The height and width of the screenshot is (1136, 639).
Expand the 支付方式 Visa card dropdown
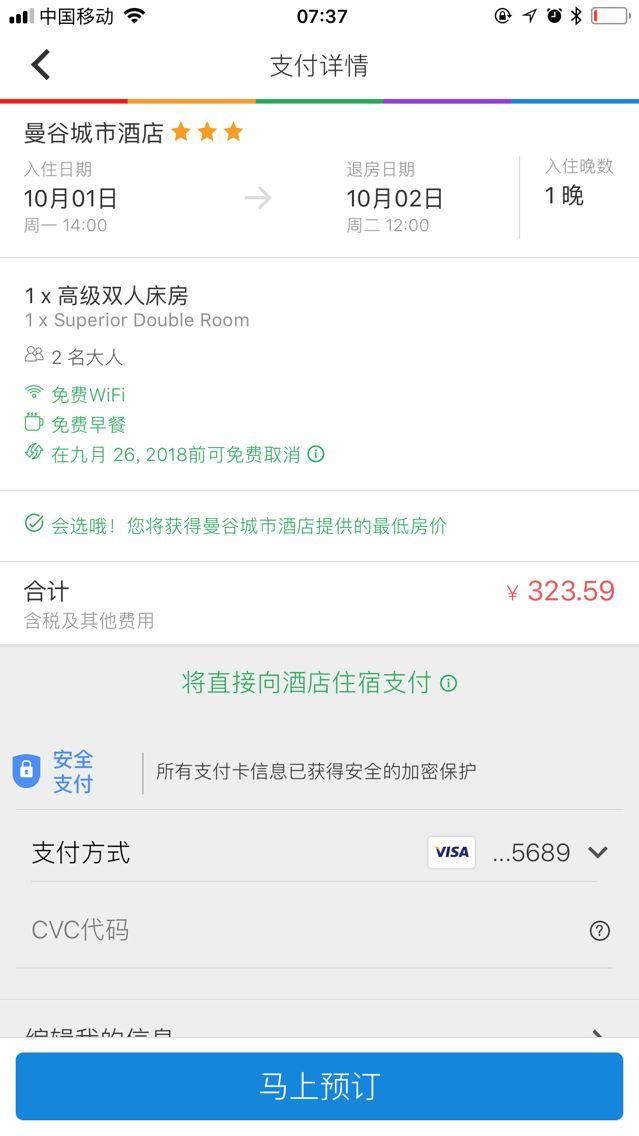point(597,853)
